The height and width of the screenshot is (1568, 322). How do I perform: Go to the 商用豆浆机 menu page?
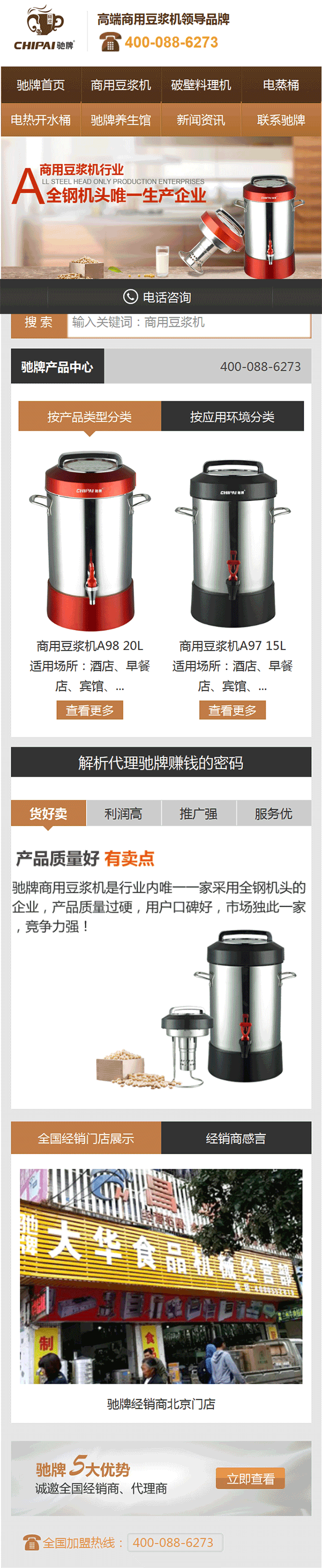(x=121, y=85)
